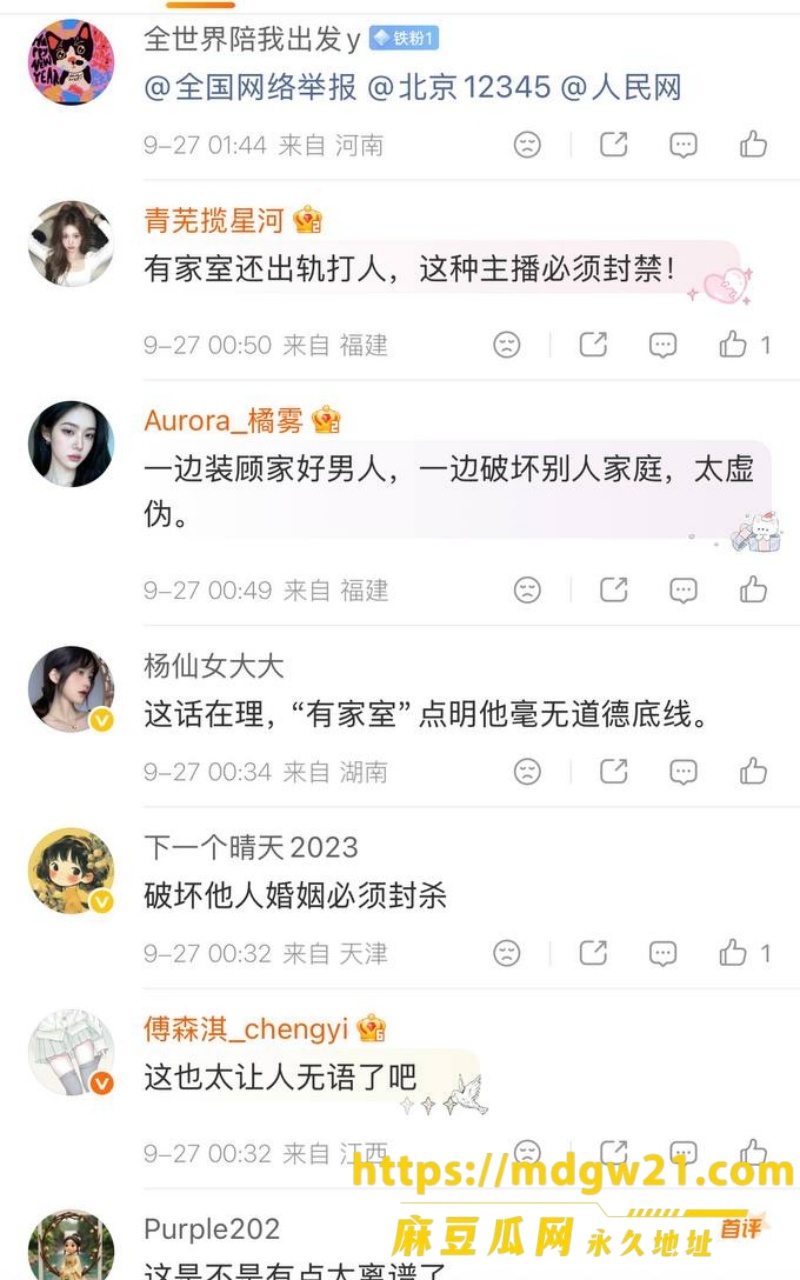The image size is (800, 1280).
Task: Share 青芜揽星河's comment
Action: click(593, 345)
